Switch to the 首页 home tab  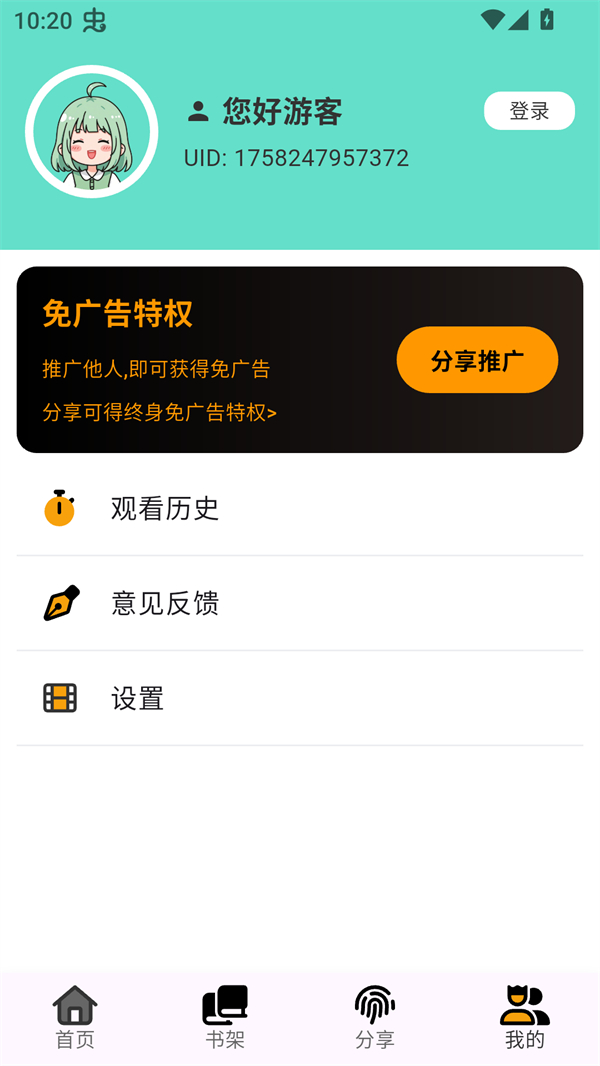click(75, 1017)
